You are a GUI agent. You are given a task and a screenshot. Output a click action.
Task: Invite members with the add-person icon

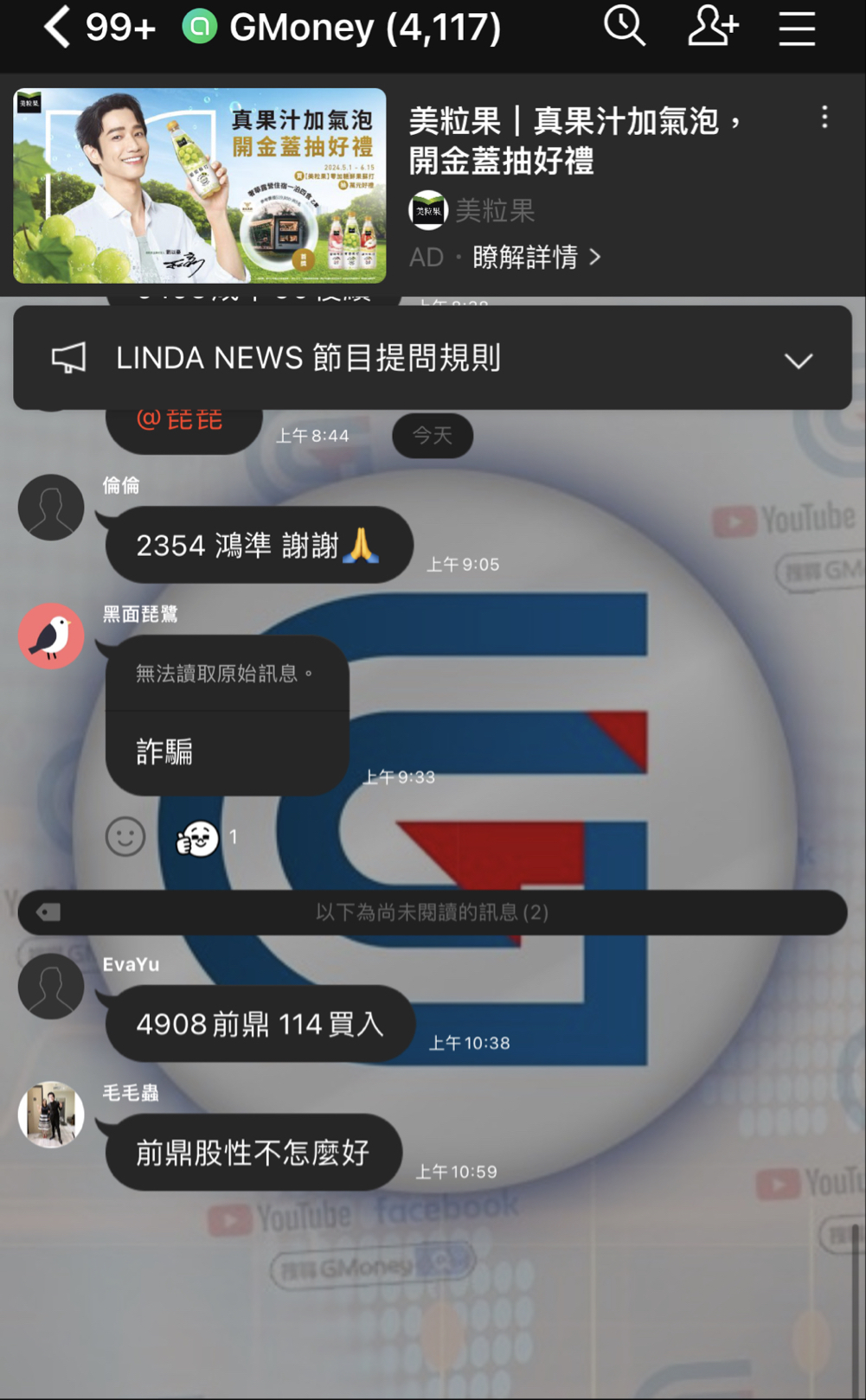[x=712, y=27]
